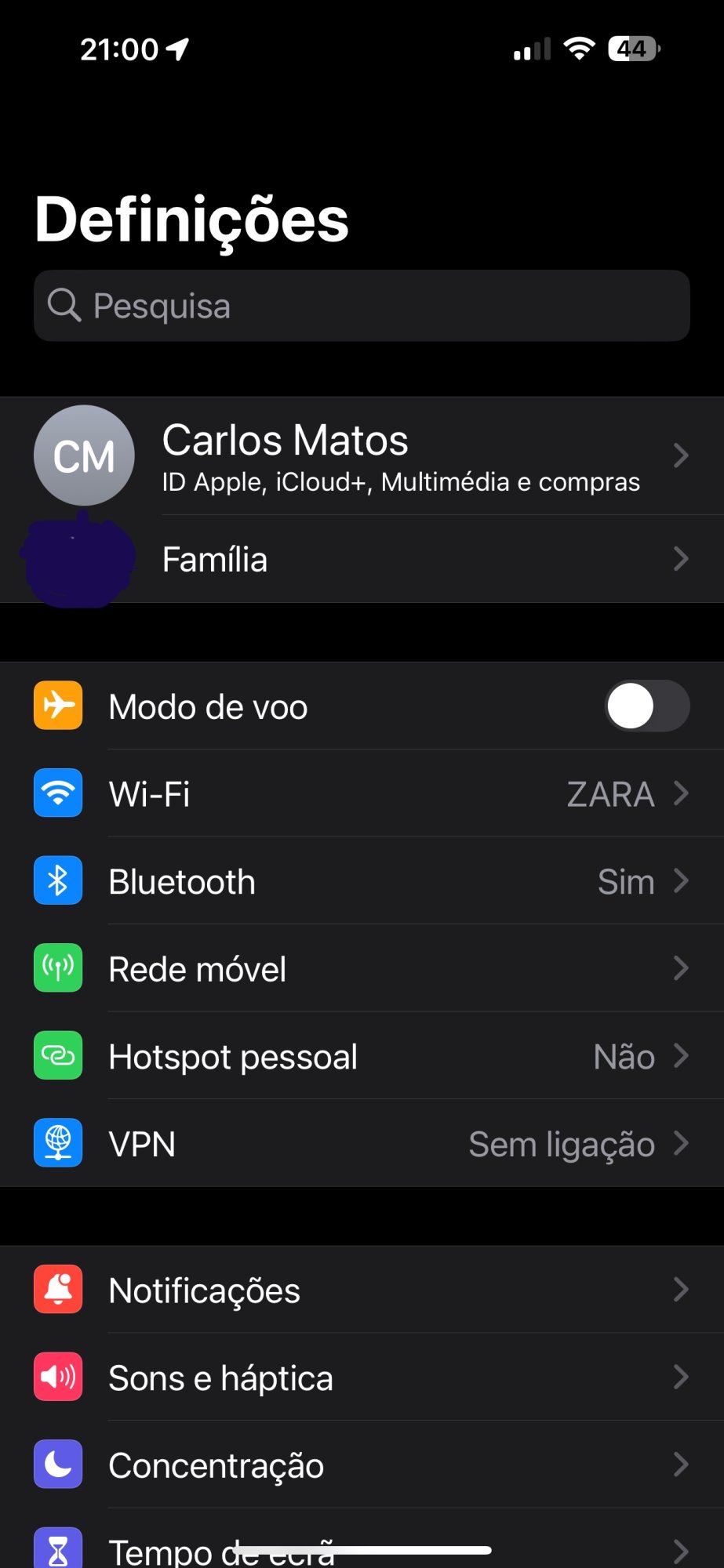Viewport: 724px width, 1568px height.
Task: Open Concentração settings
Action: [361, 1465]
